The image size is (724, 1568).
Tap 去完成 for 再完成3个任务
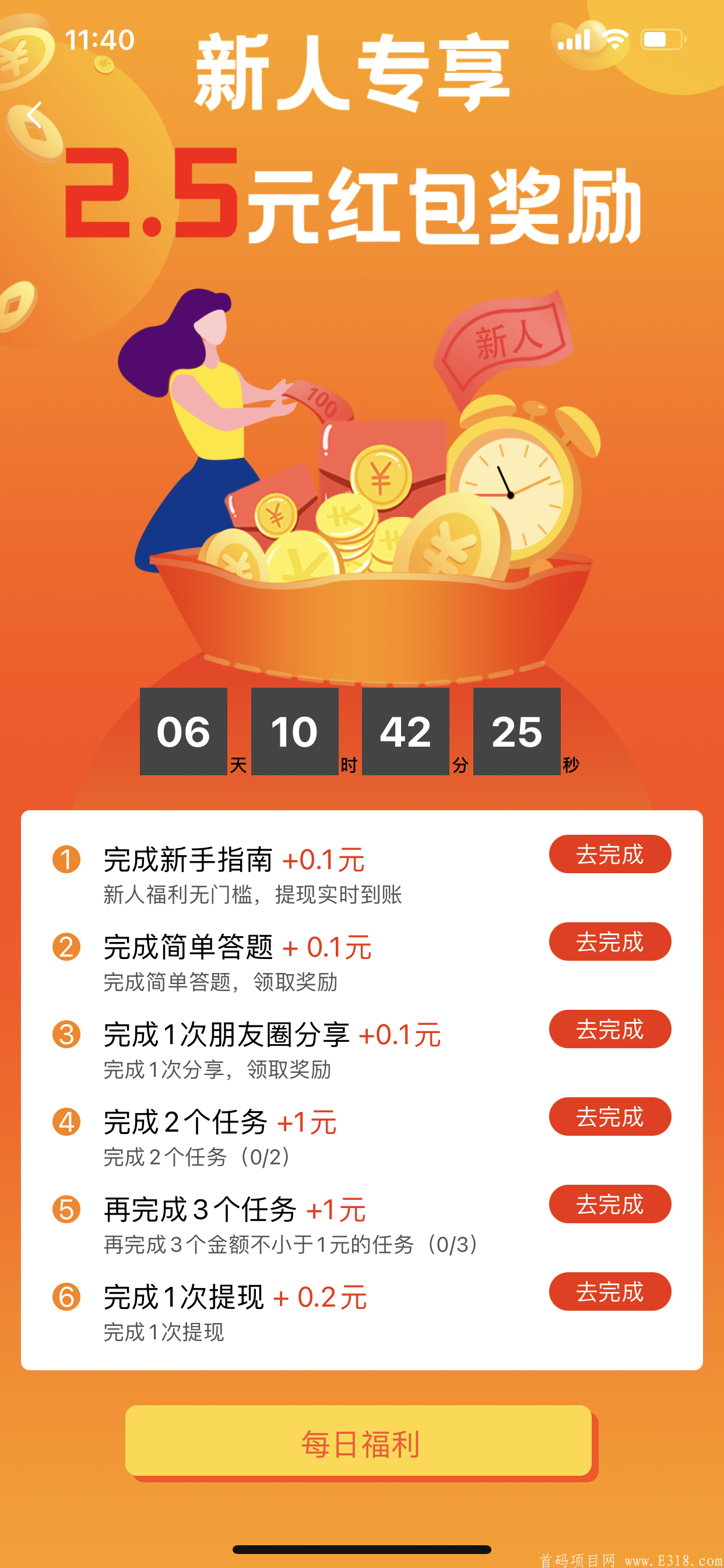pos(610,1204)
